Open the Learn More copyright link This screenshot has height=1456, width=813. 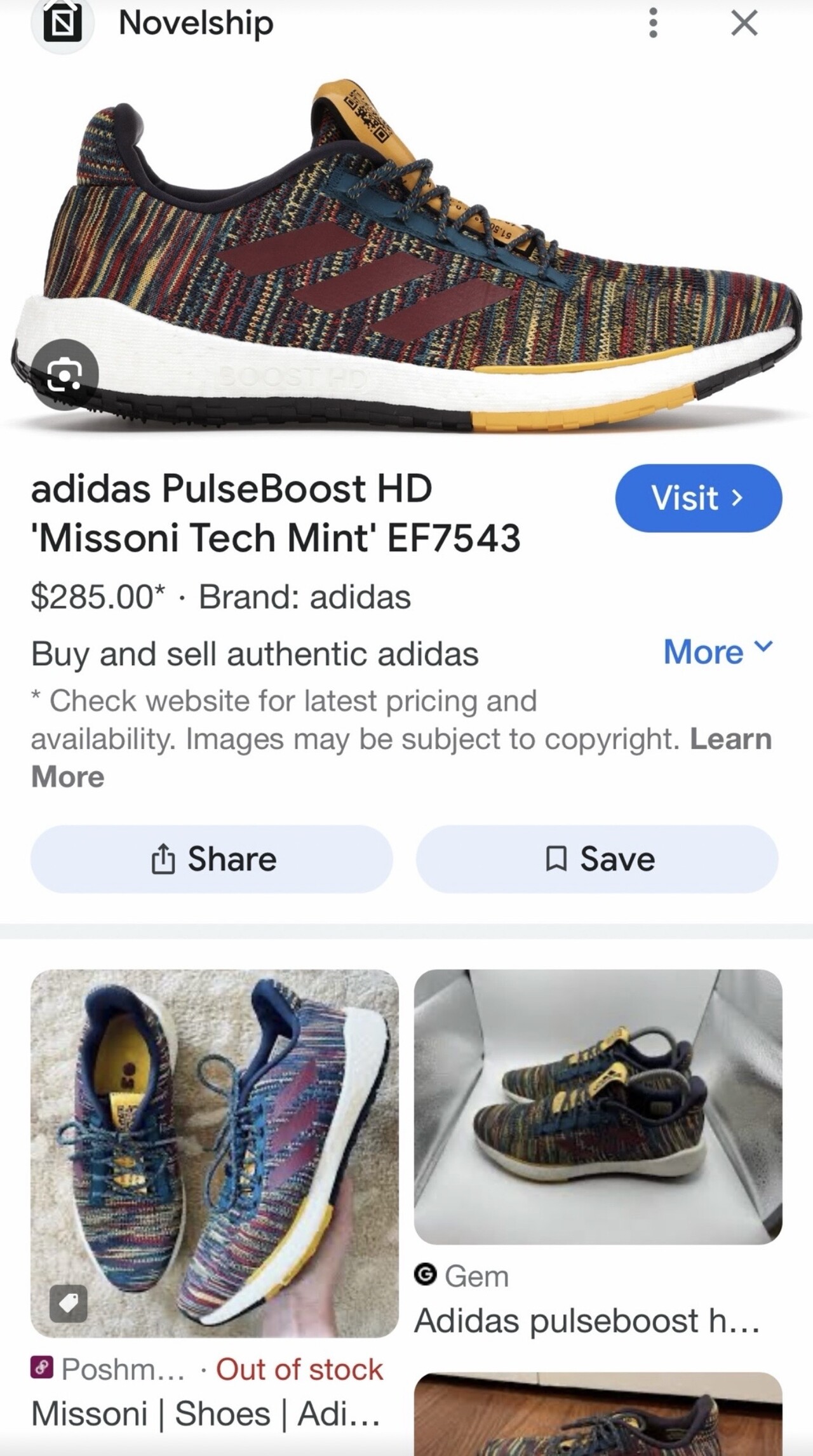(730, 739)
